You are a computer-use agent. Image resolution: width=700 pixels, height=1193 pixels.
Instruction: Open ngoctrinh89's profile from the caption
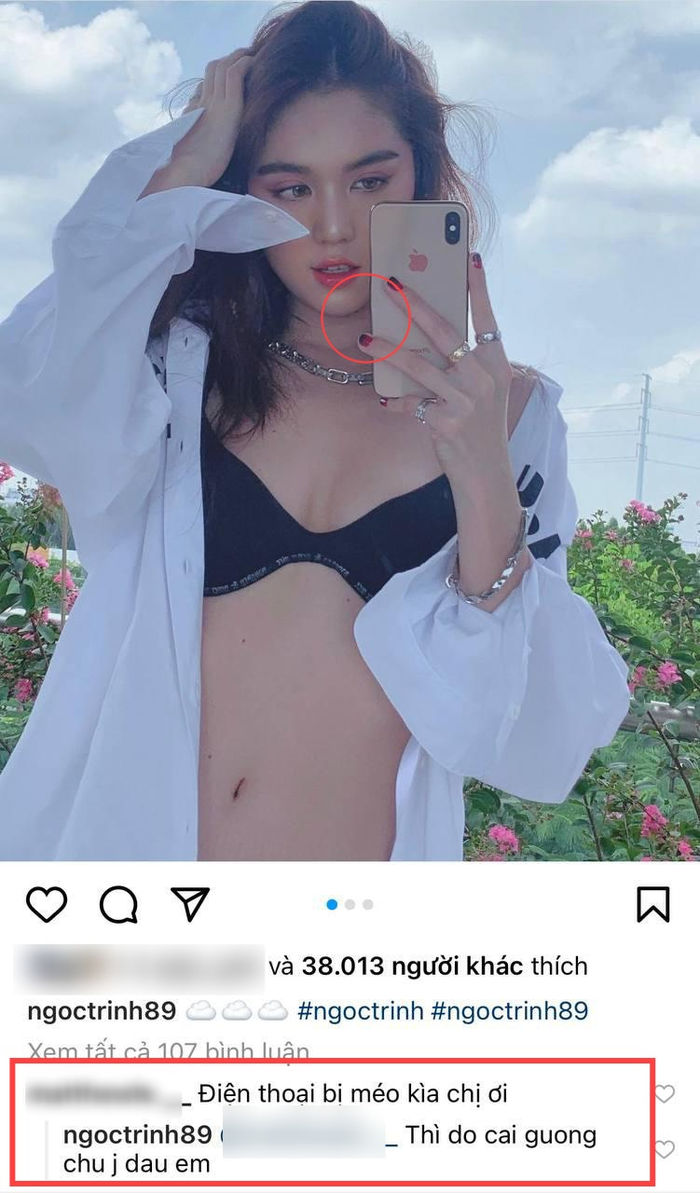pyautogui.click(x=101, y=1011)
